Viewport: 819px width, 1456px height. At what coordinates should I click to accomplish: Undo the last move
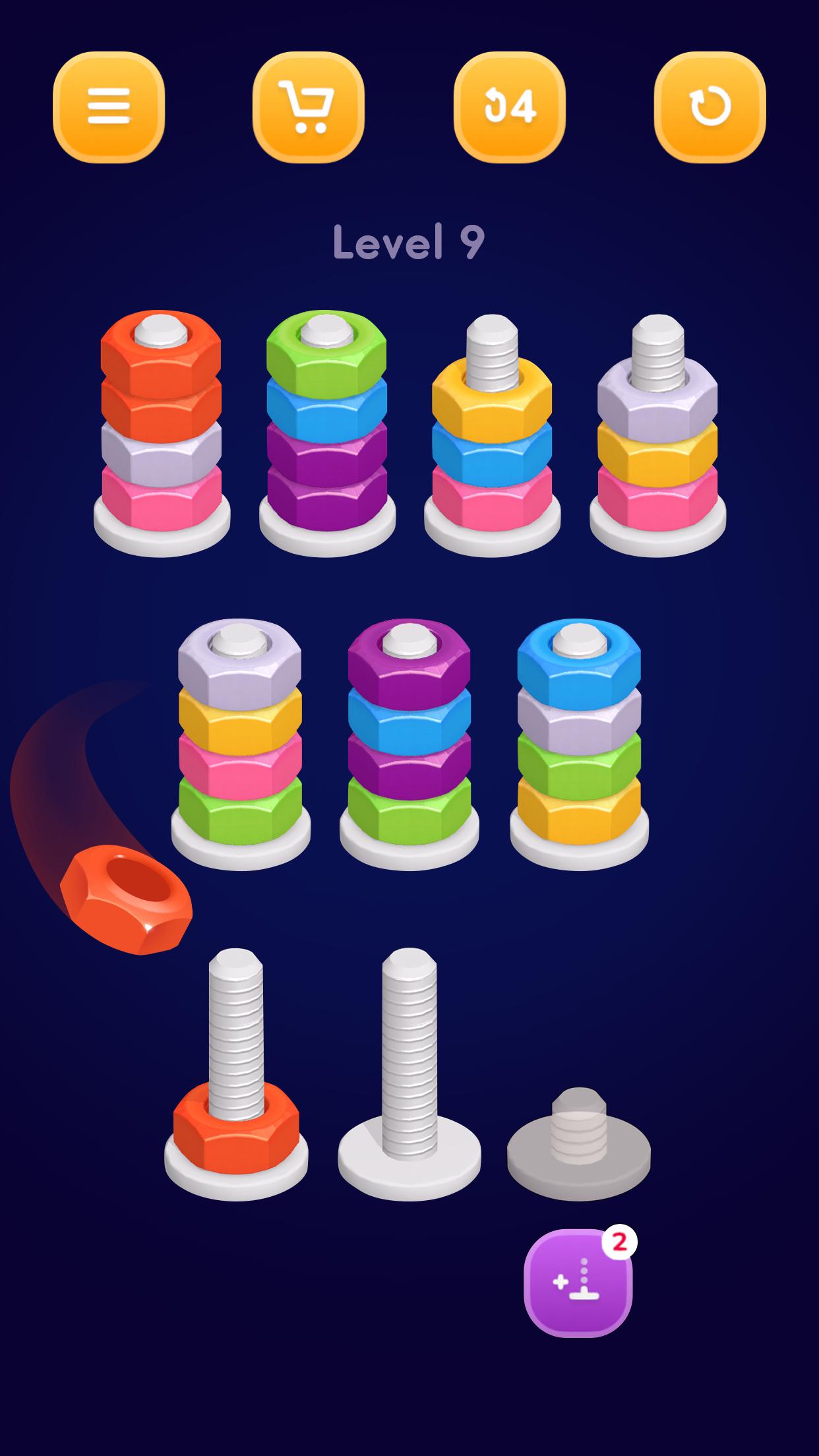coord(509,107)
